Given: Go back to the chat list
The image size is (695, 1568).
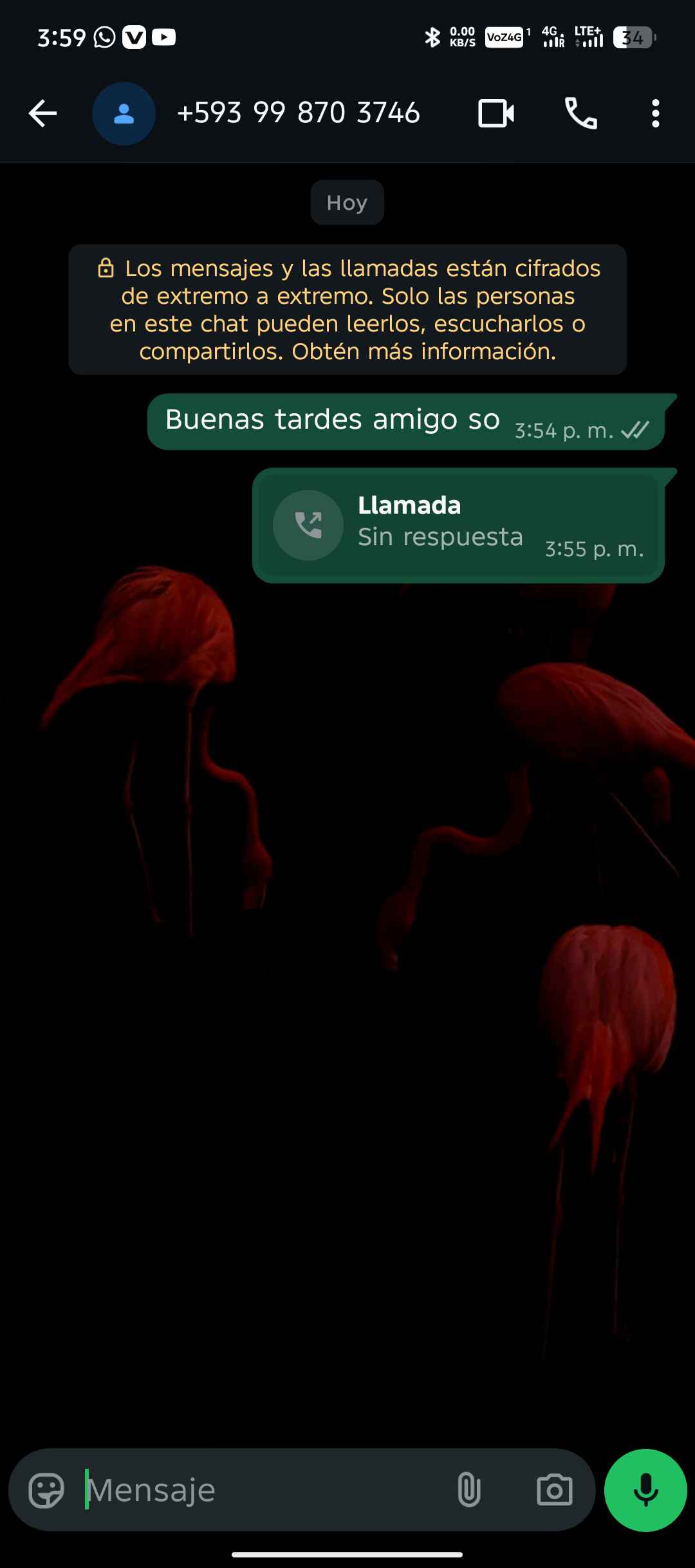Looking at the screenshot, I should (43, 114).
